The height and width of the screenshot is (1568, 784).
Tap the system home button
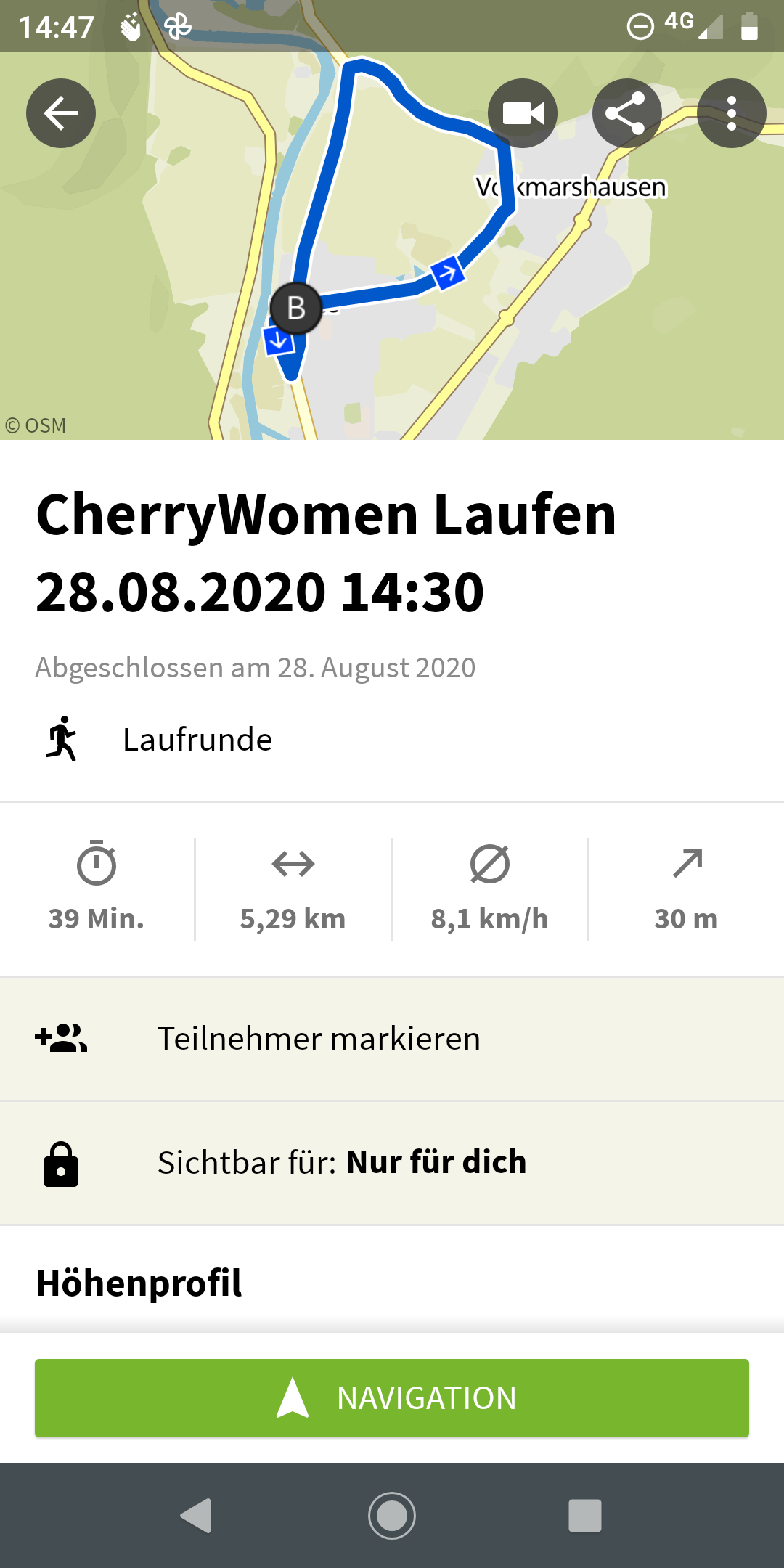[392, 1516]
